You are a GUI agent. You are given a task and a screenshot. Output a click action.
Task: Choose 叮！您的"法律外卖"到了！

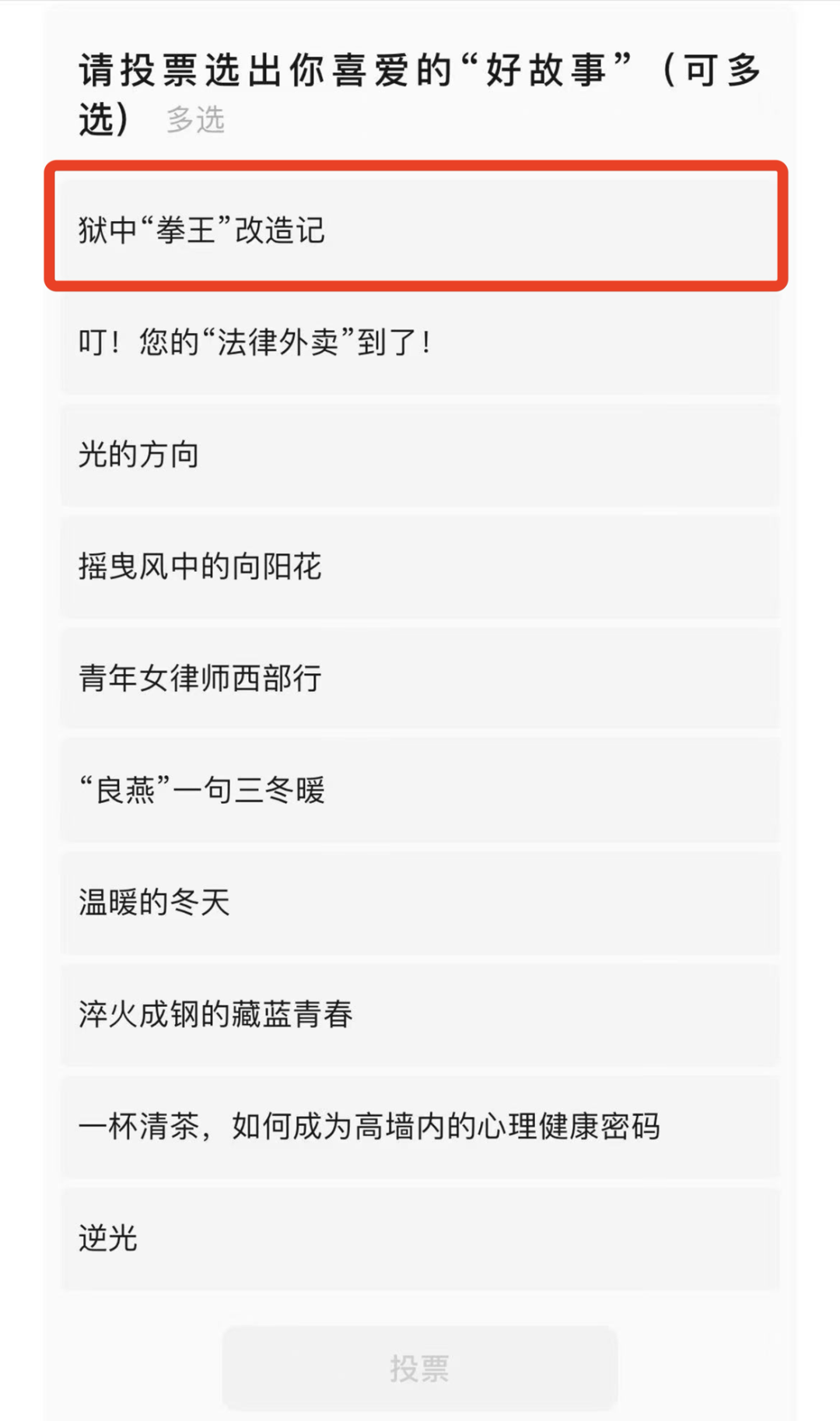click(x=418, y=342)
